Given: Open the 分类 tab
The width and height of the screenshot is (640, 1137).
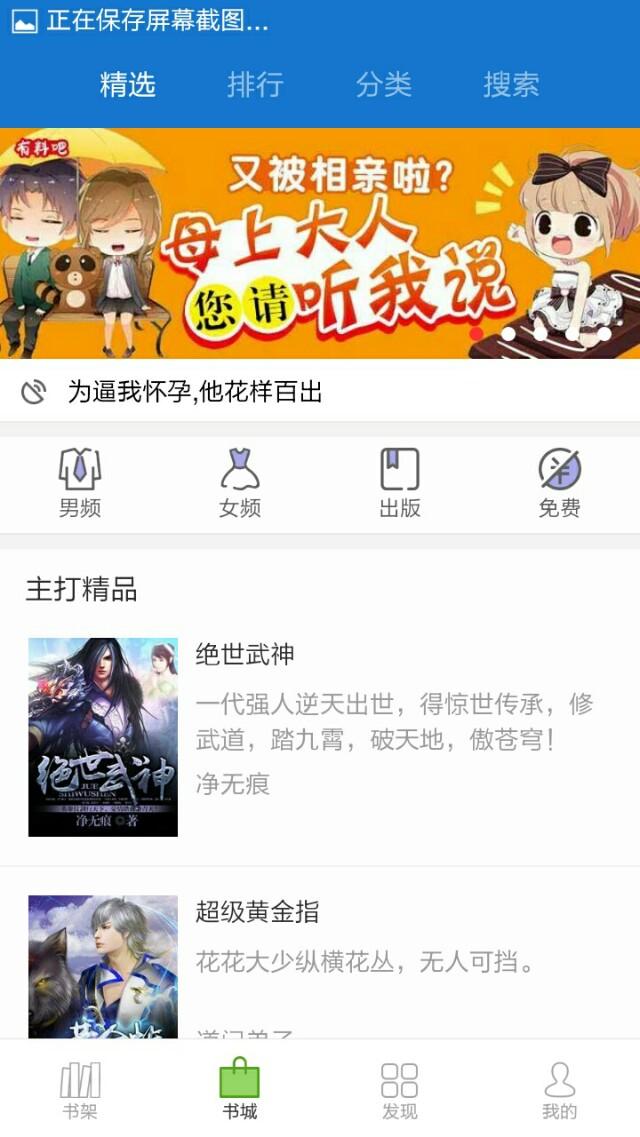Looking at the screenshot, I should 383,85.
